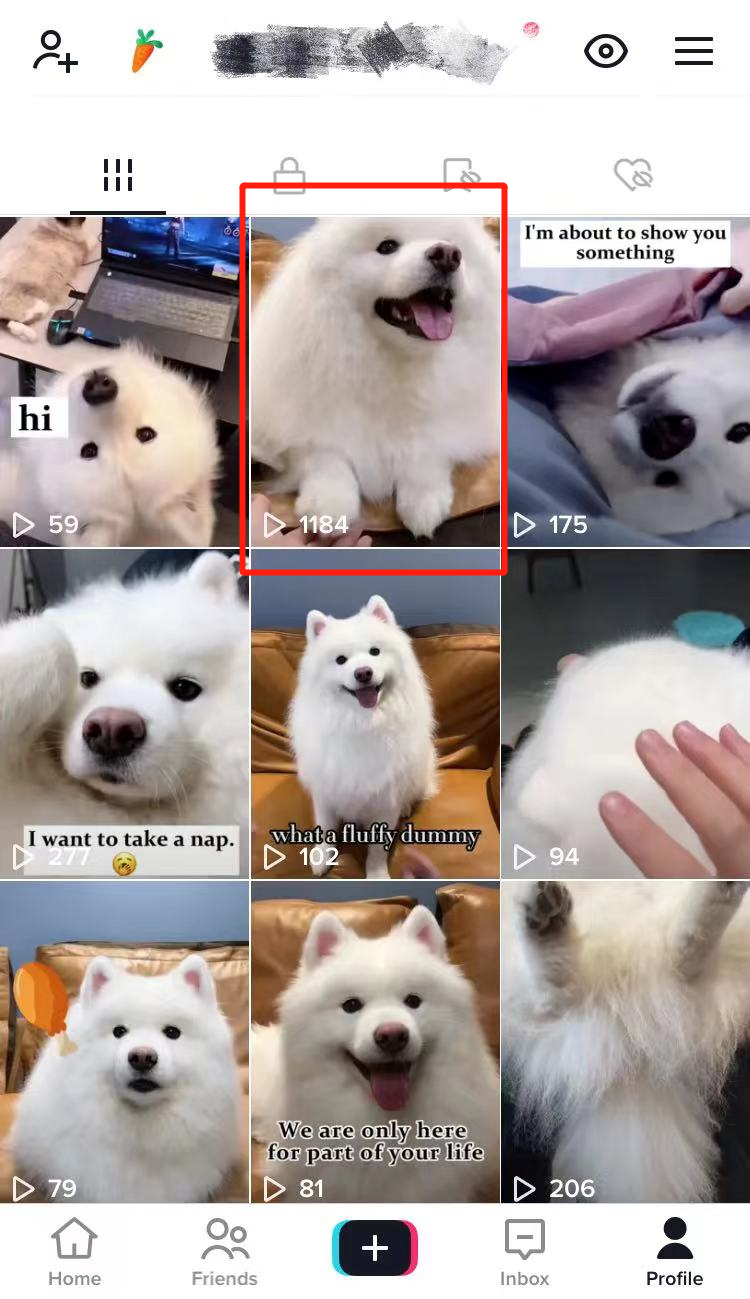
Task: Open the hamburger menu
Action: [693, 51]
